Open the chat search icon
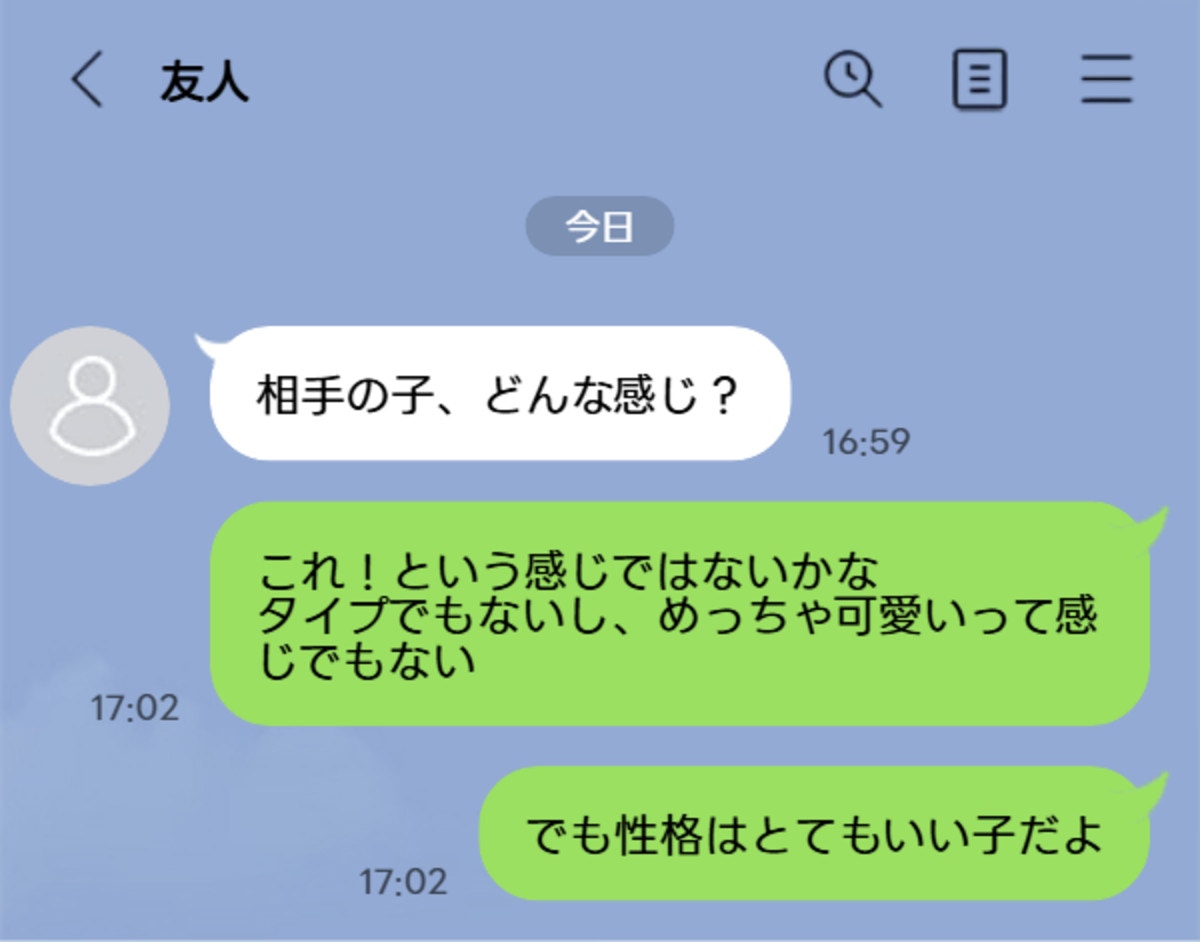This screenshot has width=1200, height=942. tap(852, 80)
